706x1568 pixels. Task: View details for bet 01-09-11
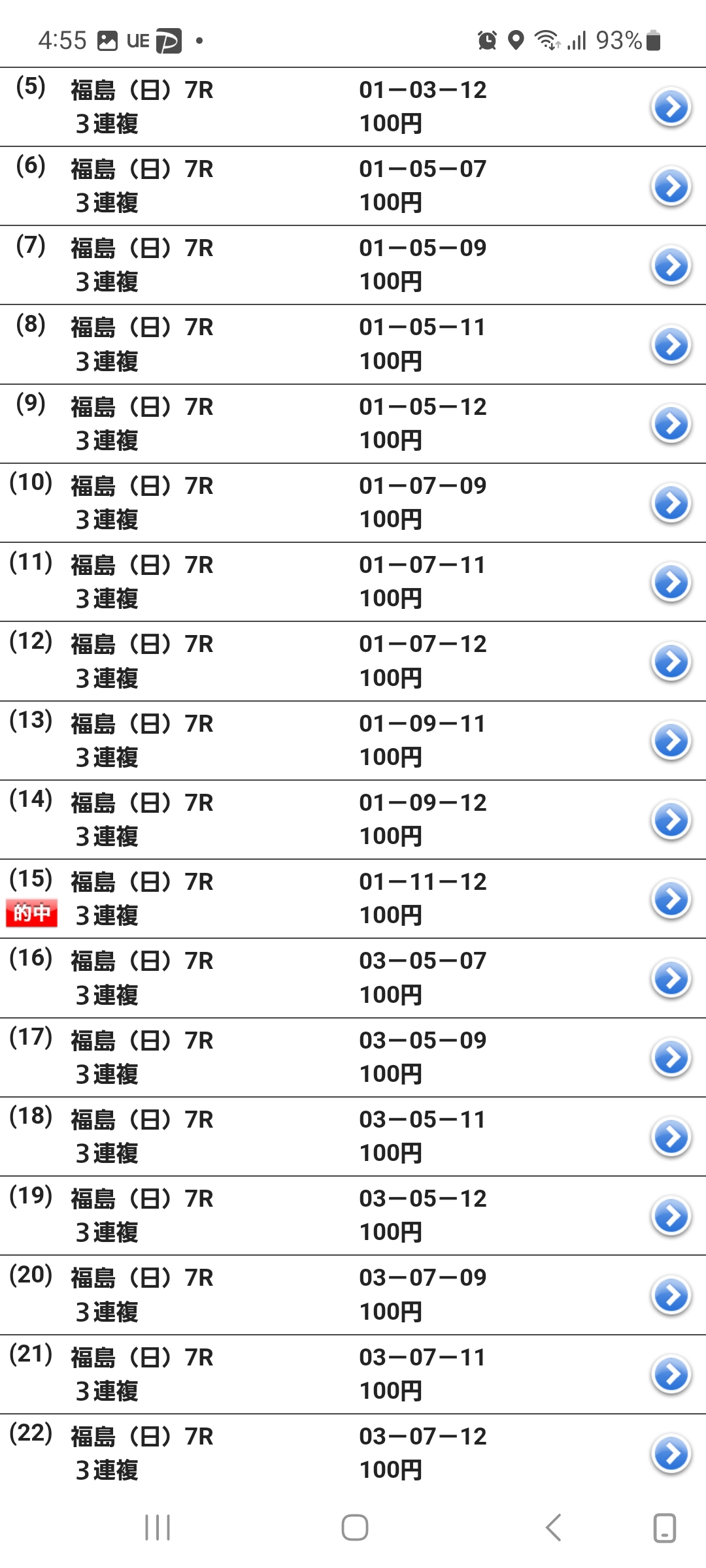[x=671, y=741]
